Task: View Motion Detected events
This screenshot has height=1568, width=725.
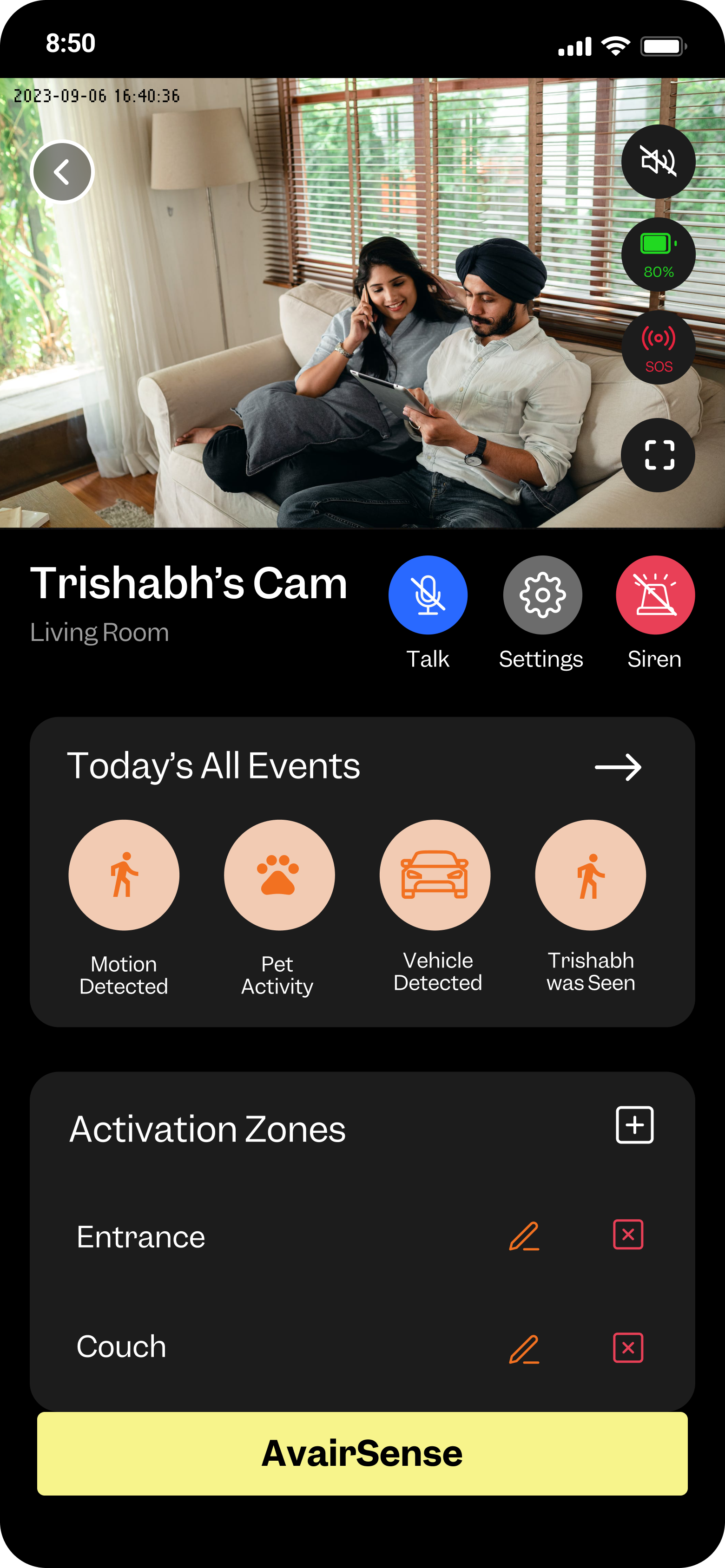Action: (124, 875)
